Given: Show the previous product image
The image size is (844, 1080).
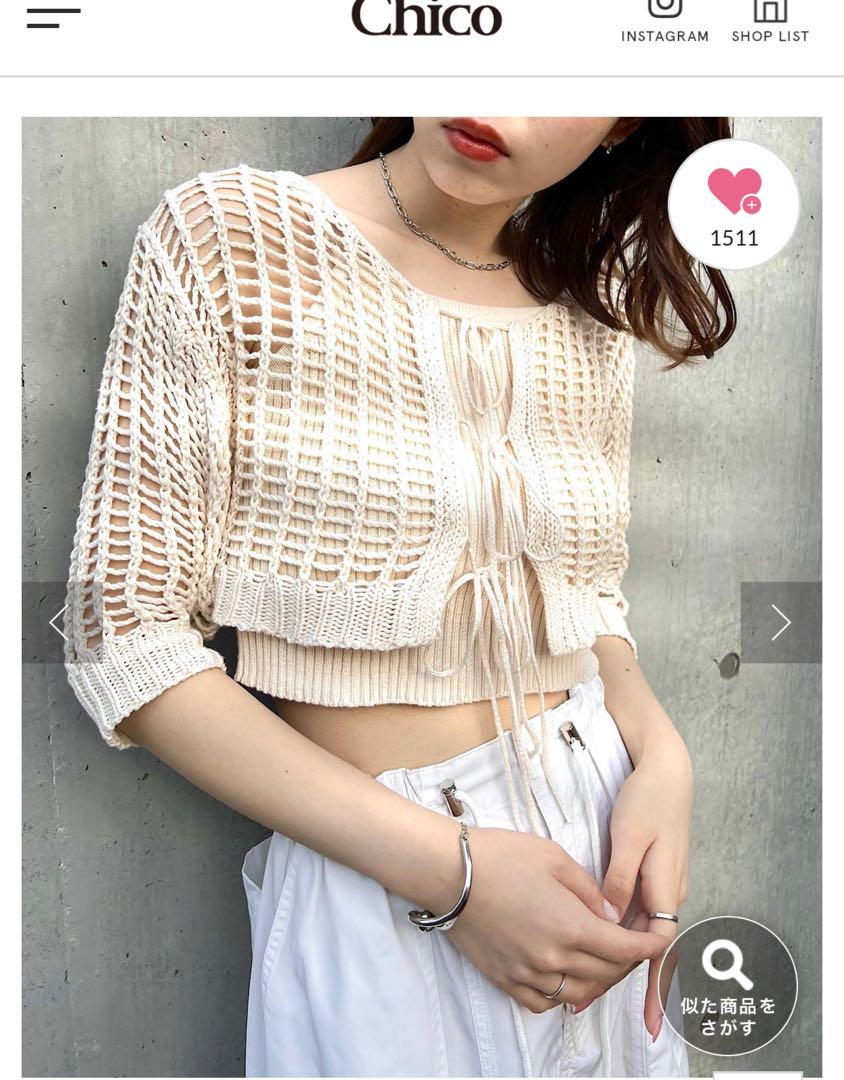Looking at the screenshot, I should tap(60, 622).
